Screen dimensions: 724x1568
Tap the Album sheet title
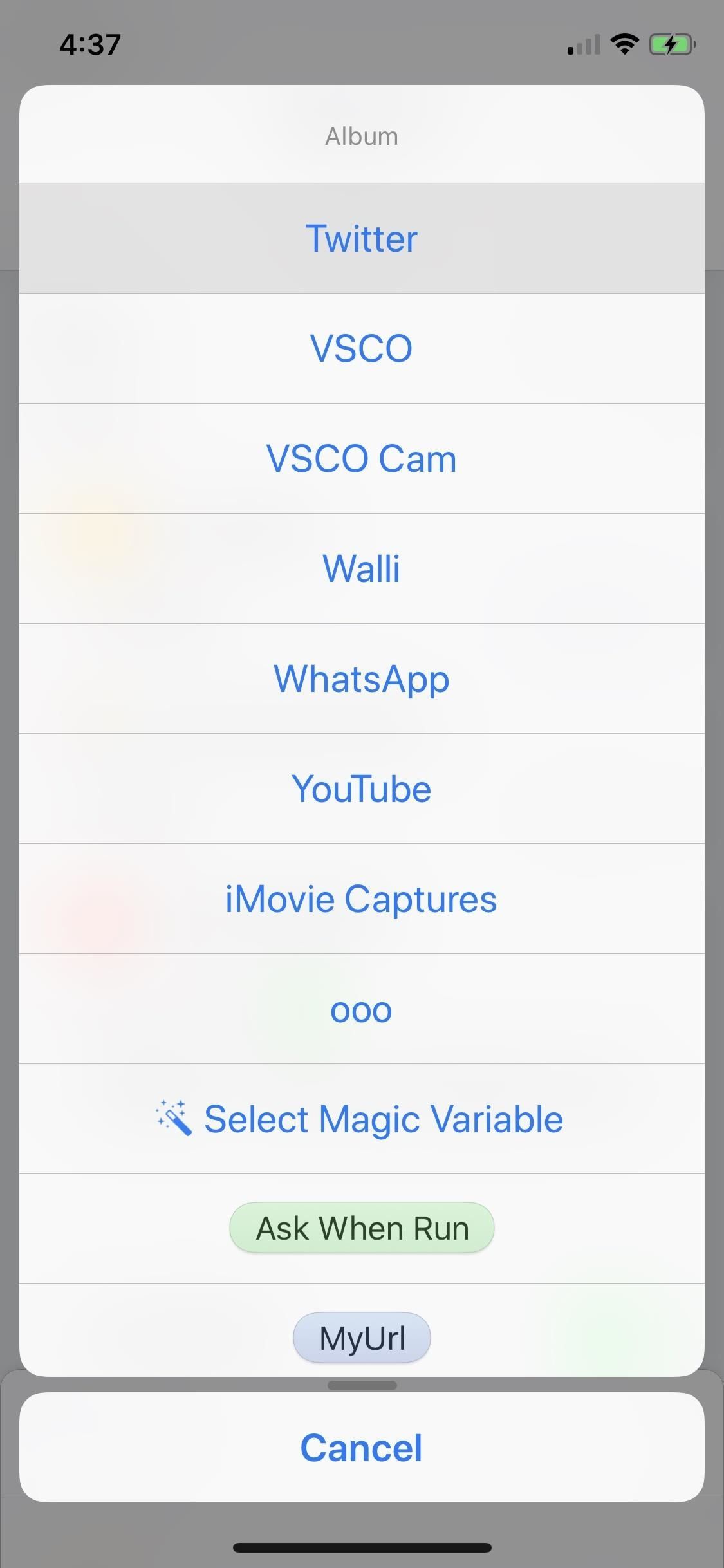tap(362, 135)
